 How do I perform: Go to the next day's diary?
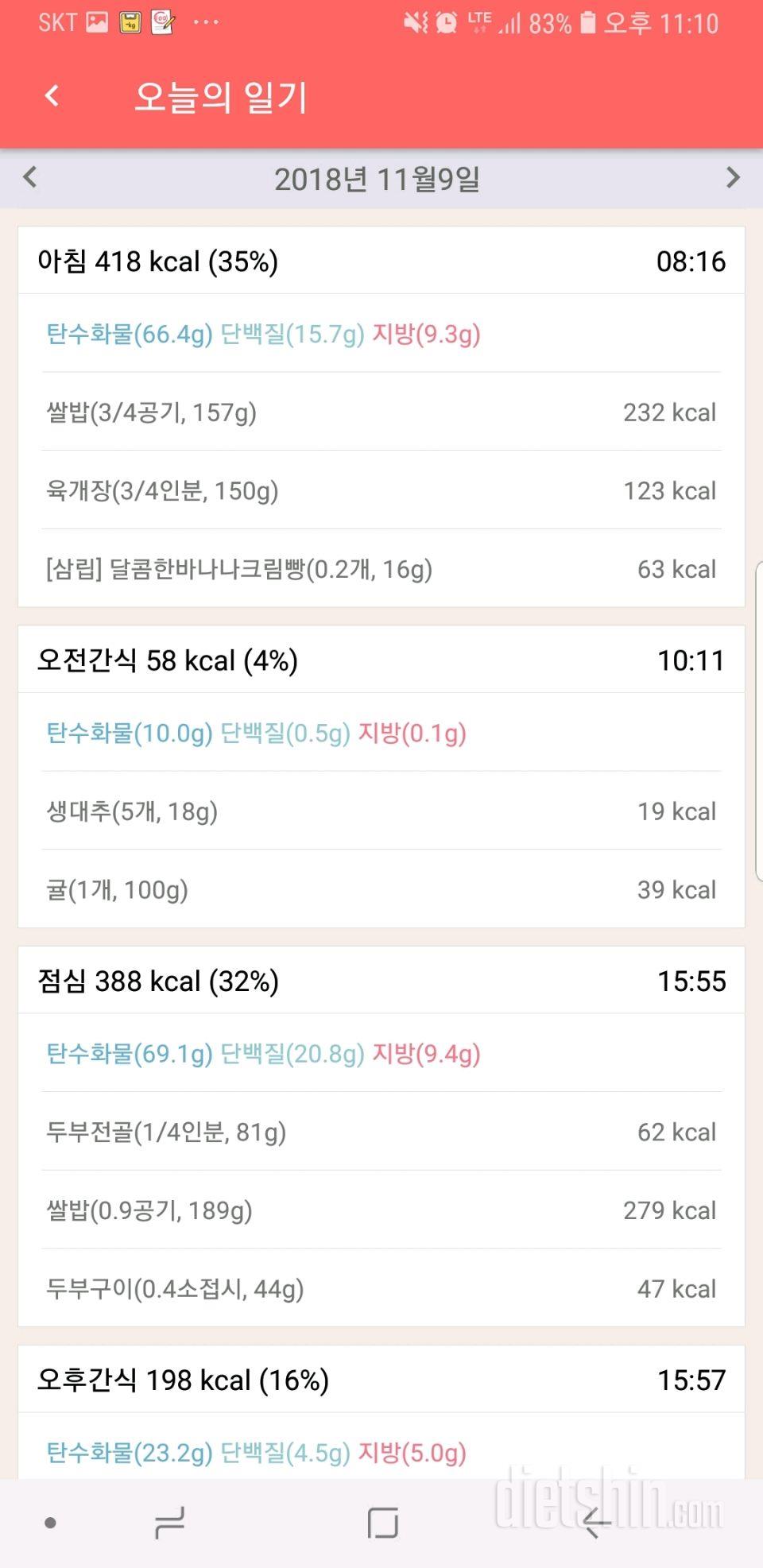point(733,177)
